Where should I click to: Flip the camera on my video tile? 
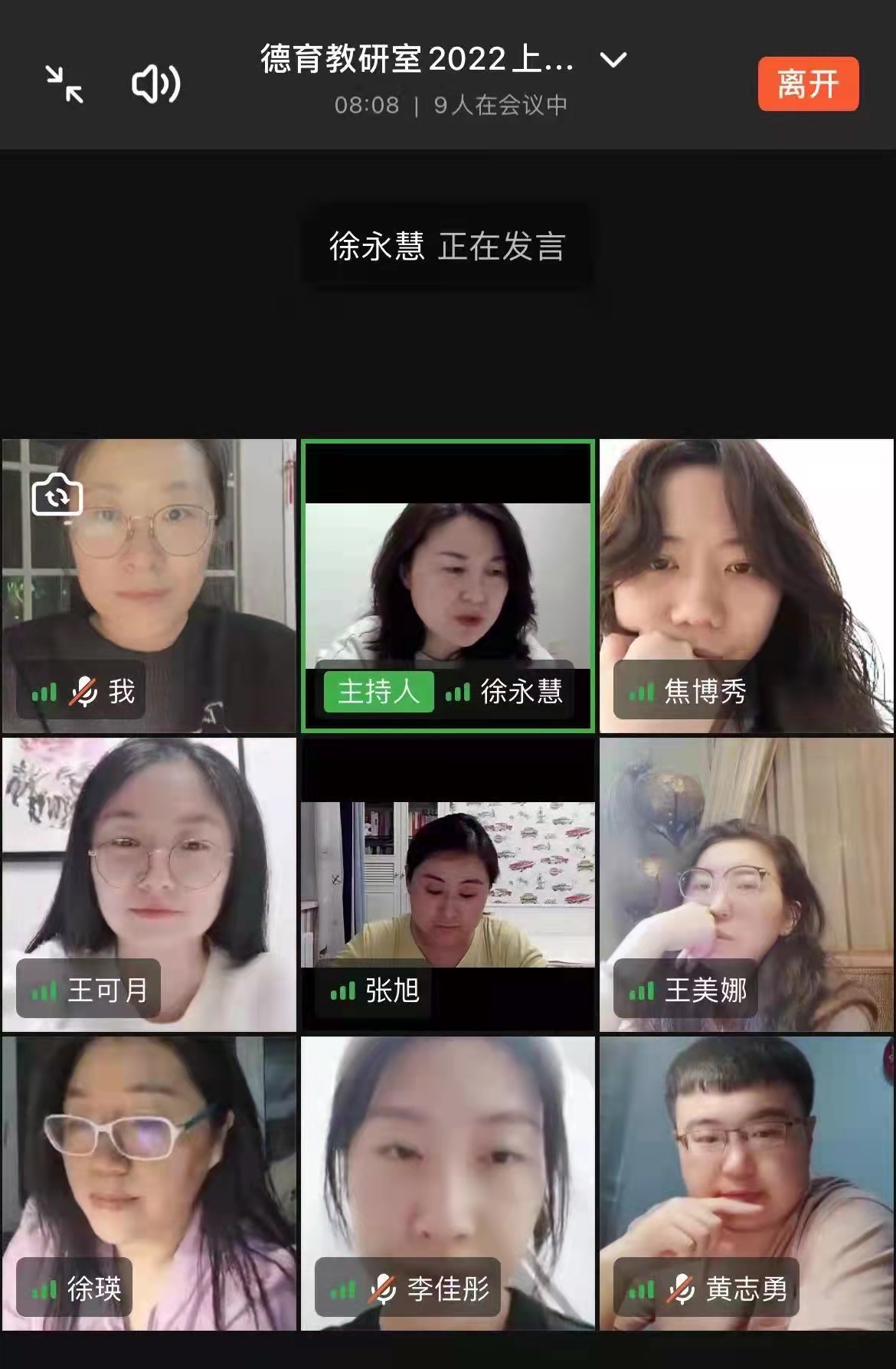(x=57, y=495)
